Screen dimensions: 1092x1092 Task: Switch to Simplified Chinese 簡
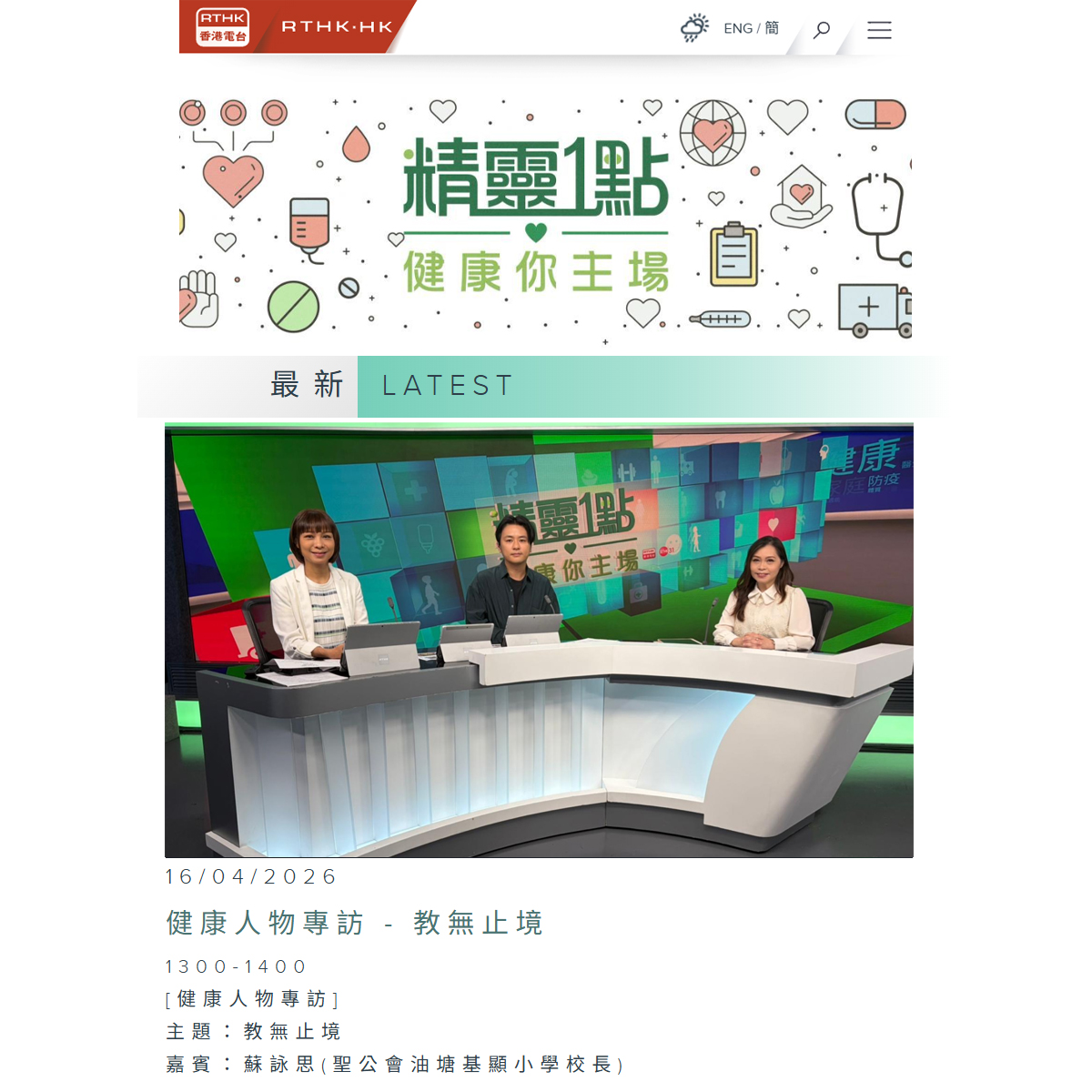point(772,28)
